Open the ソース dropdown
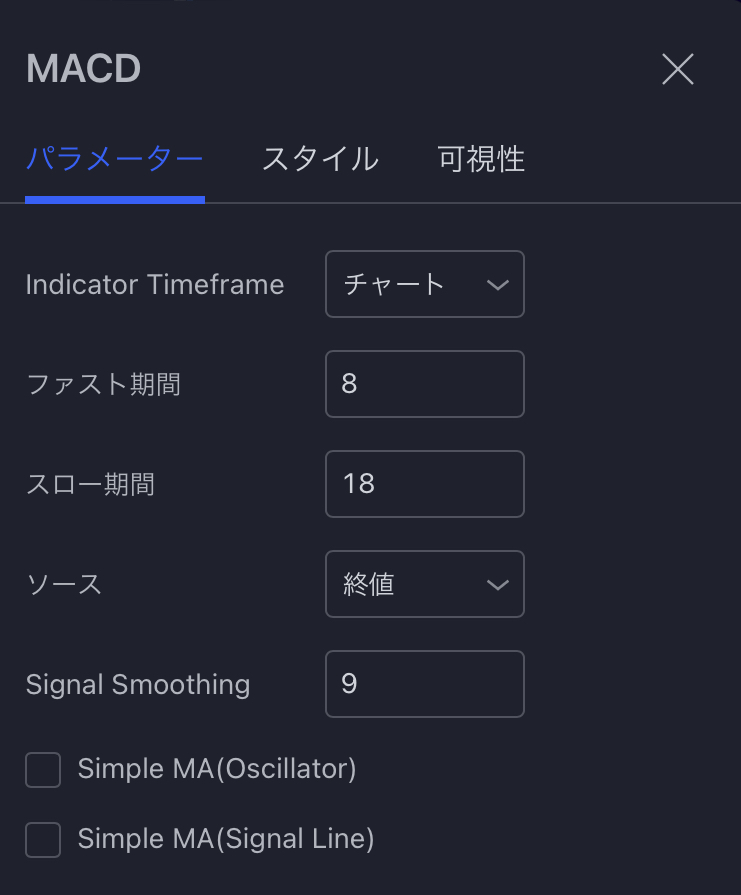Image resolution: width=741 pixels, height=895 pixels. point(424,584)
